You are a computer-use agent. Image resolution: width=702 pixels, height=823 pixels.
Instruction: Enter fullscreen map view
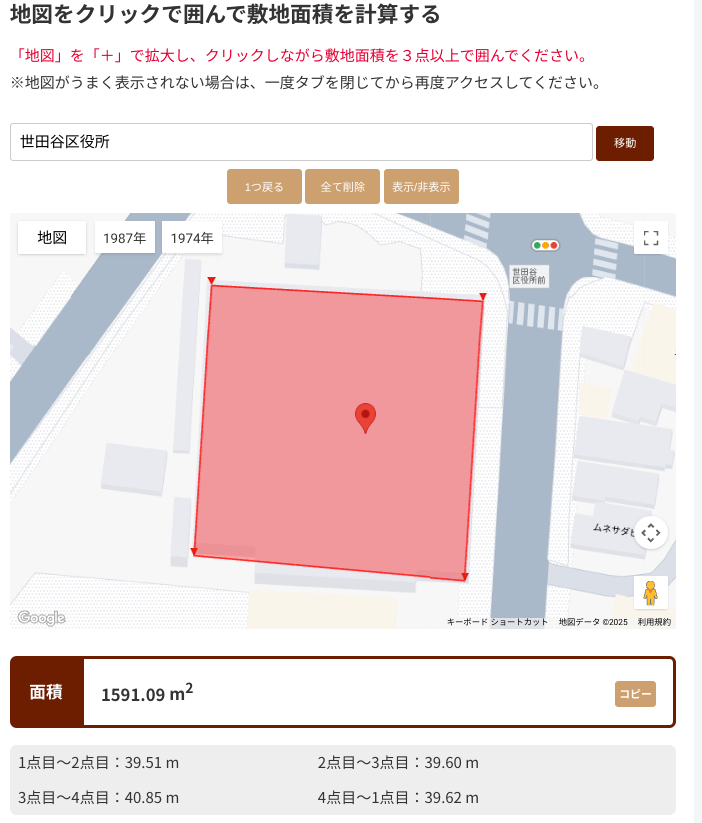point(651,238)
